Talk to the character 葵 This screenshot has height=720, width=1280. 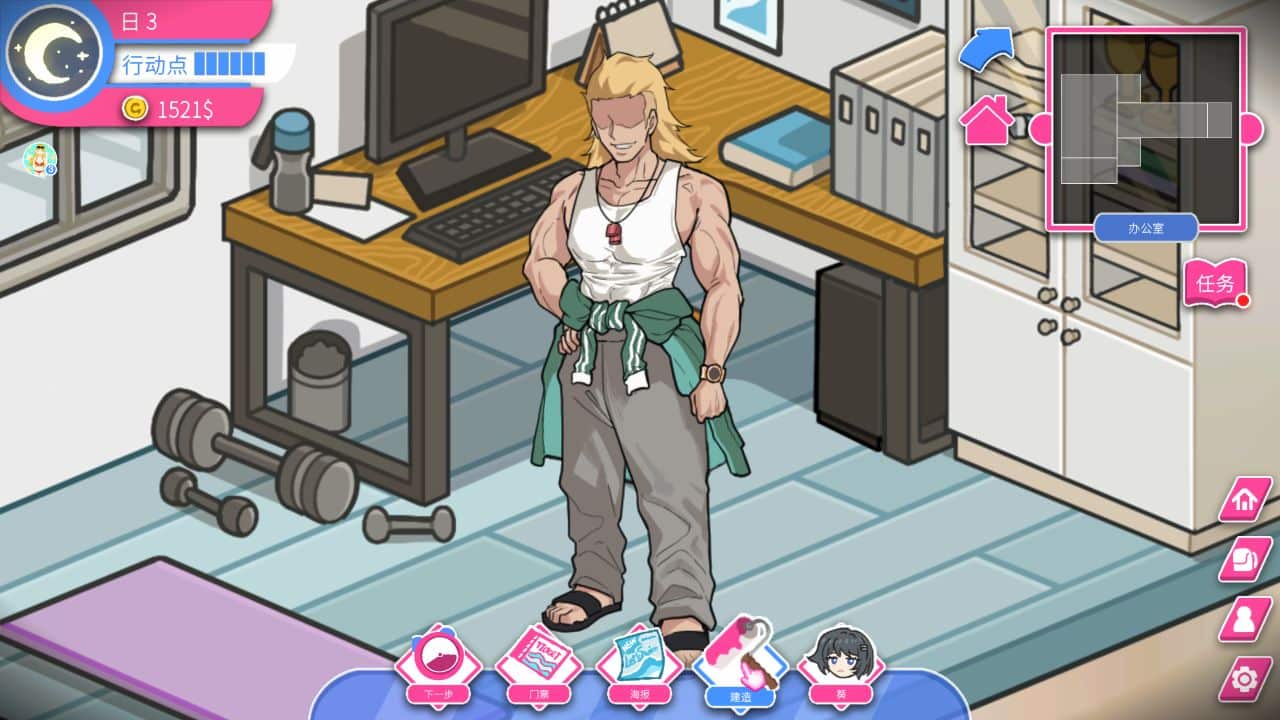[841, 660]
